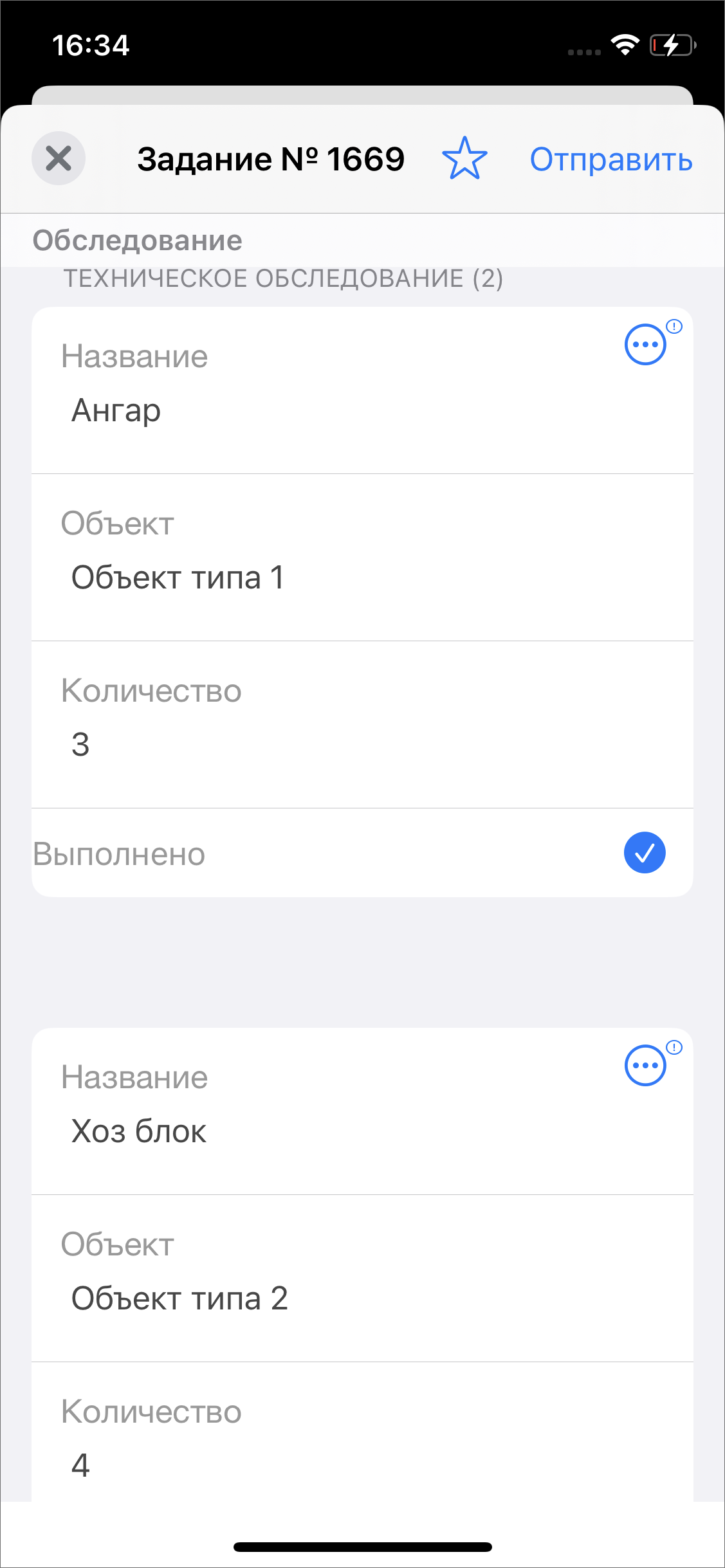
Task: Close the Задание № 1669 sheet
Action: click(59, 158)
